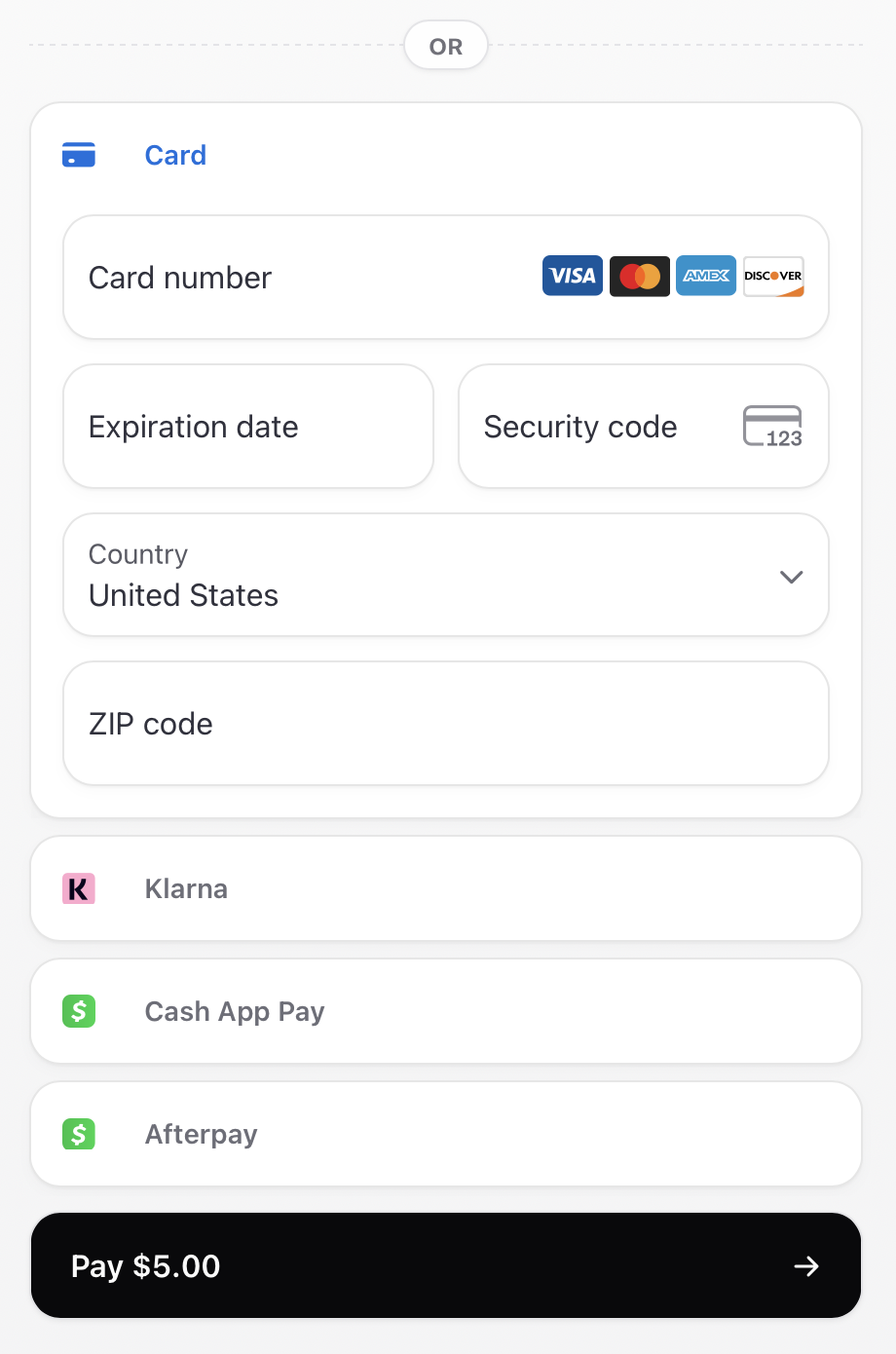Select Afterpay as payment method
Image resolution: width=896 pixels, height=1354 pixels.
coord(445,1134)
